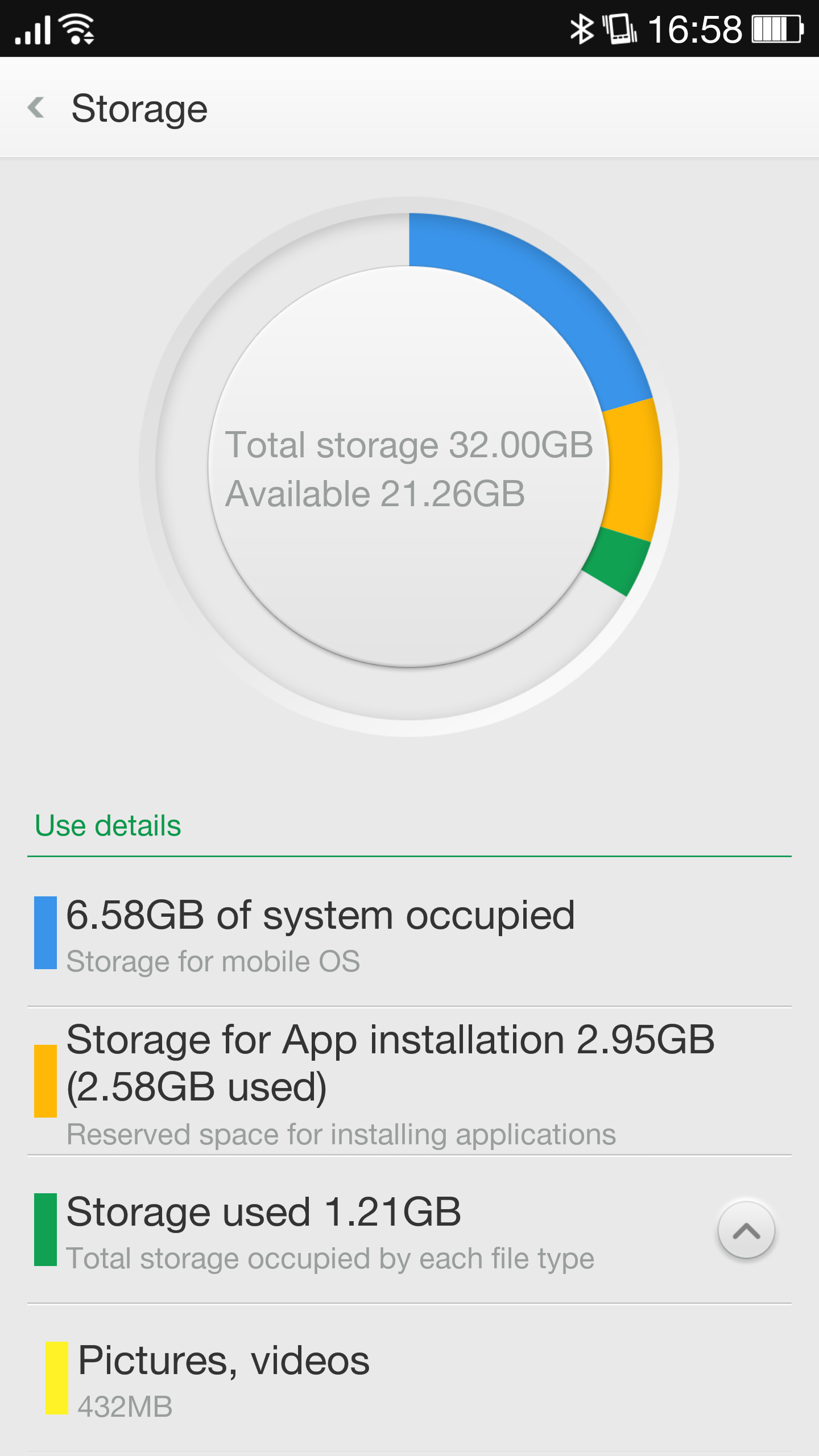The height and width of the screenshot is (1456, 819).
Task: Collapse the Storage used file type list
Action: pos(746,1231)
